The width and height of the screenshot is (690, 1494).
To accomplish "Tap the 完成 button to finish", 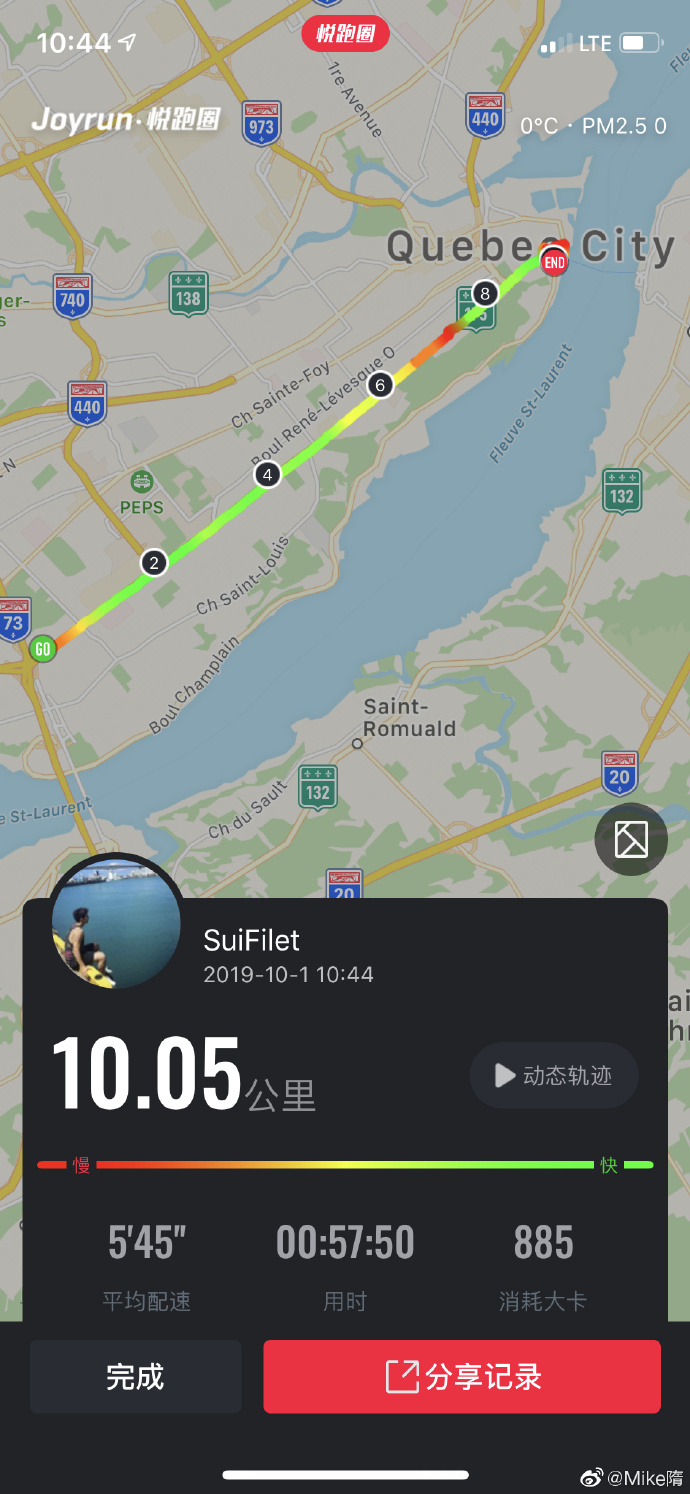I will point(135,1377).
